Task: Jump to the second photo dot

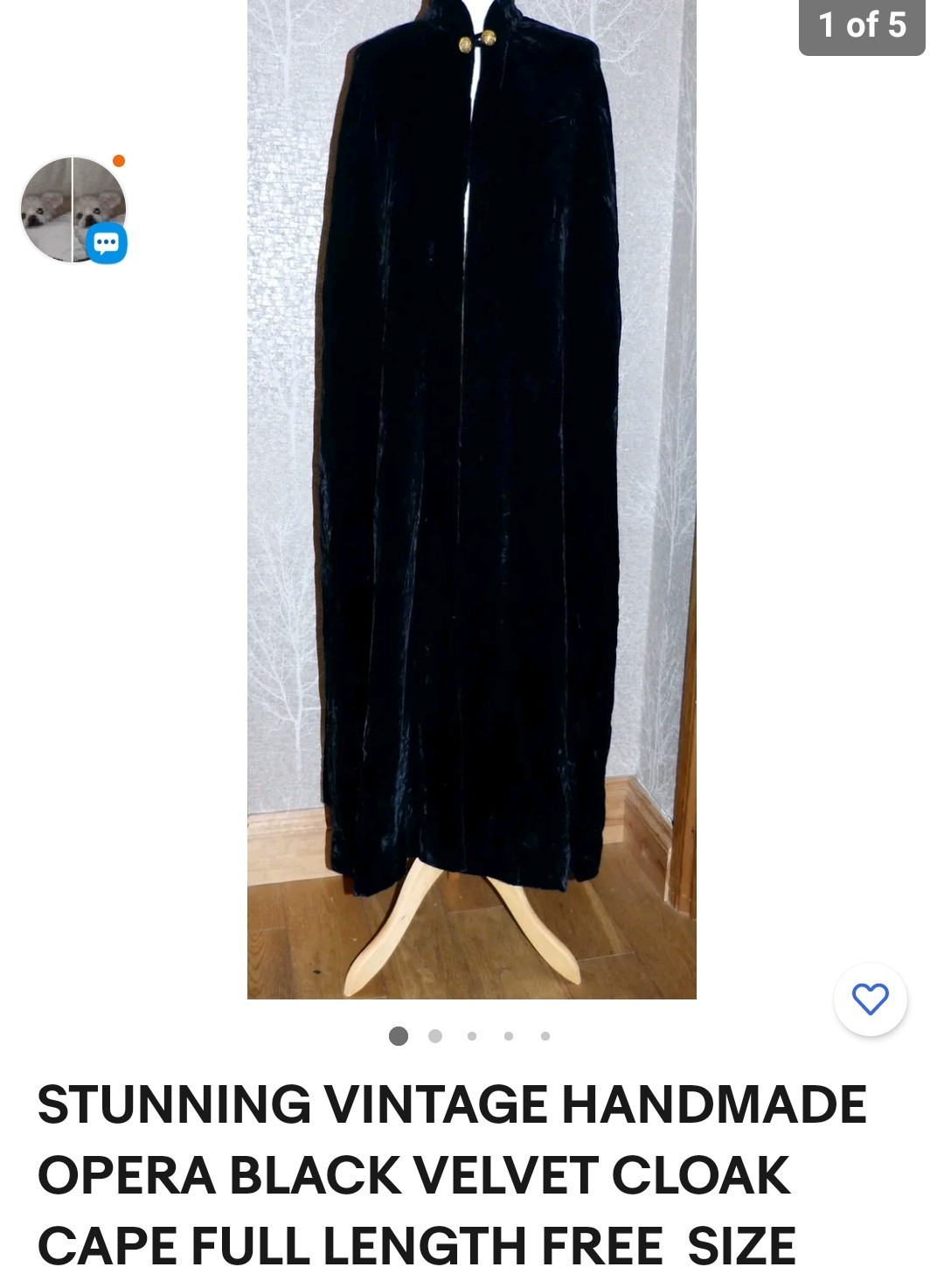Action: point(435,1036)
